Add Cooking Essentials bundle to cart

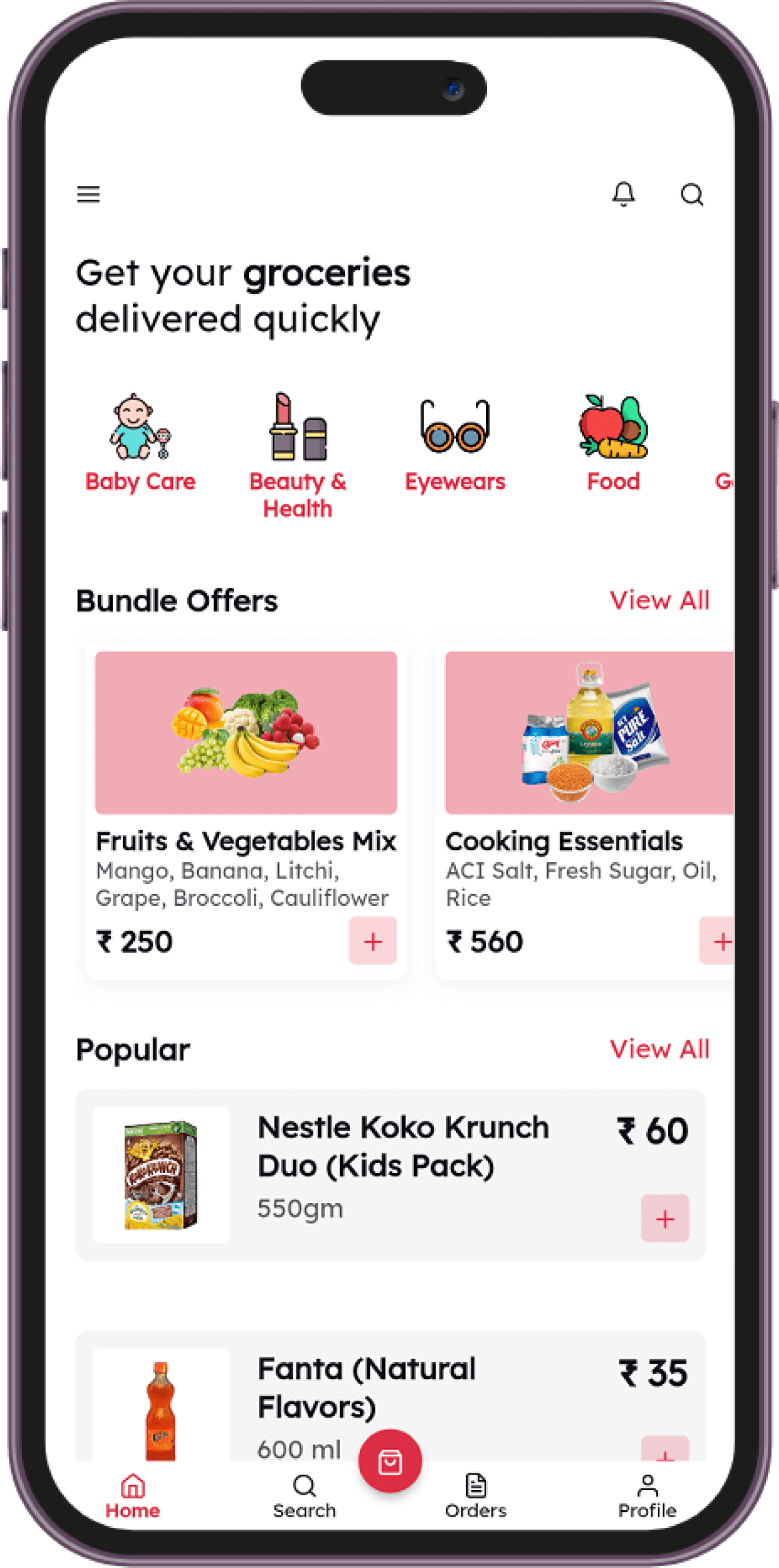[x=719, y=941]
